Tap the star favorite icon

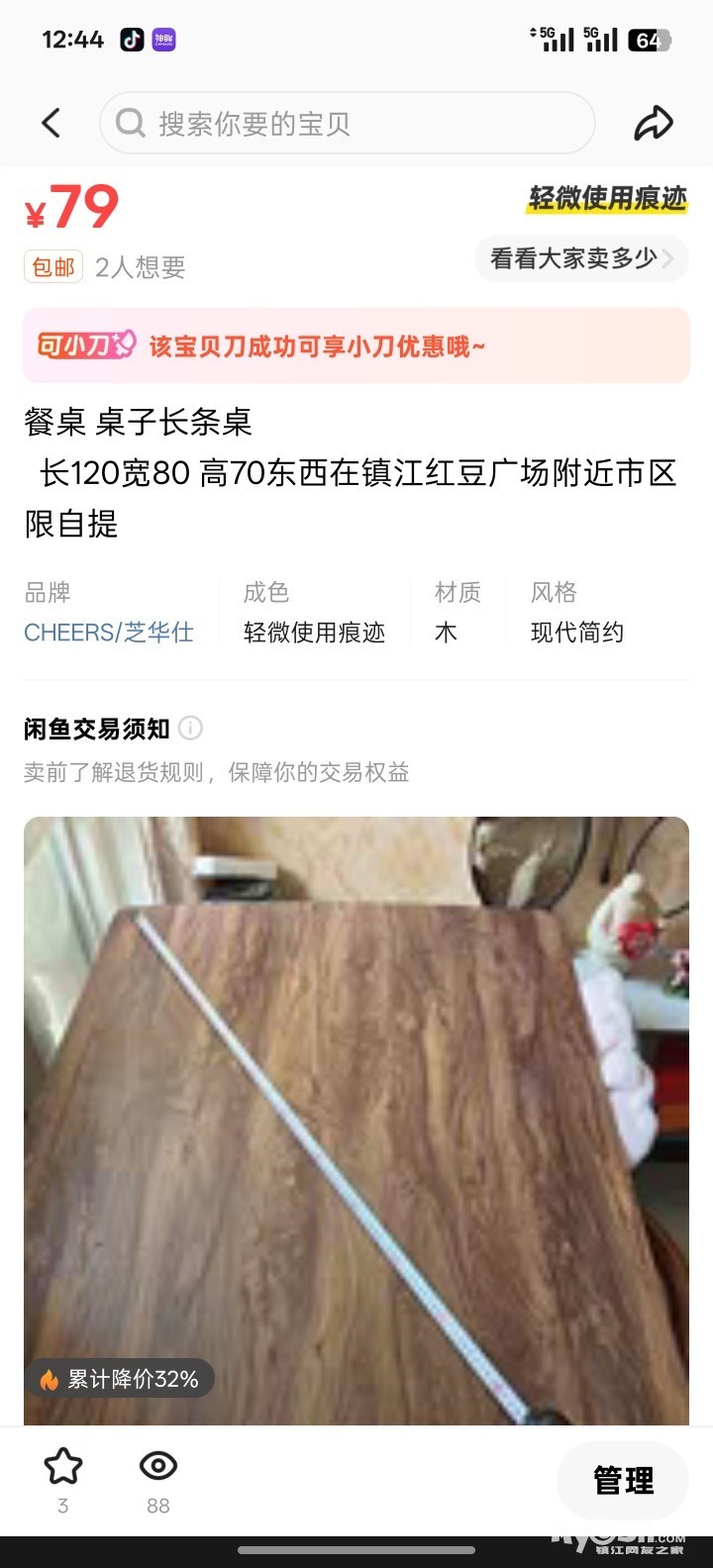pos(63,1466)
